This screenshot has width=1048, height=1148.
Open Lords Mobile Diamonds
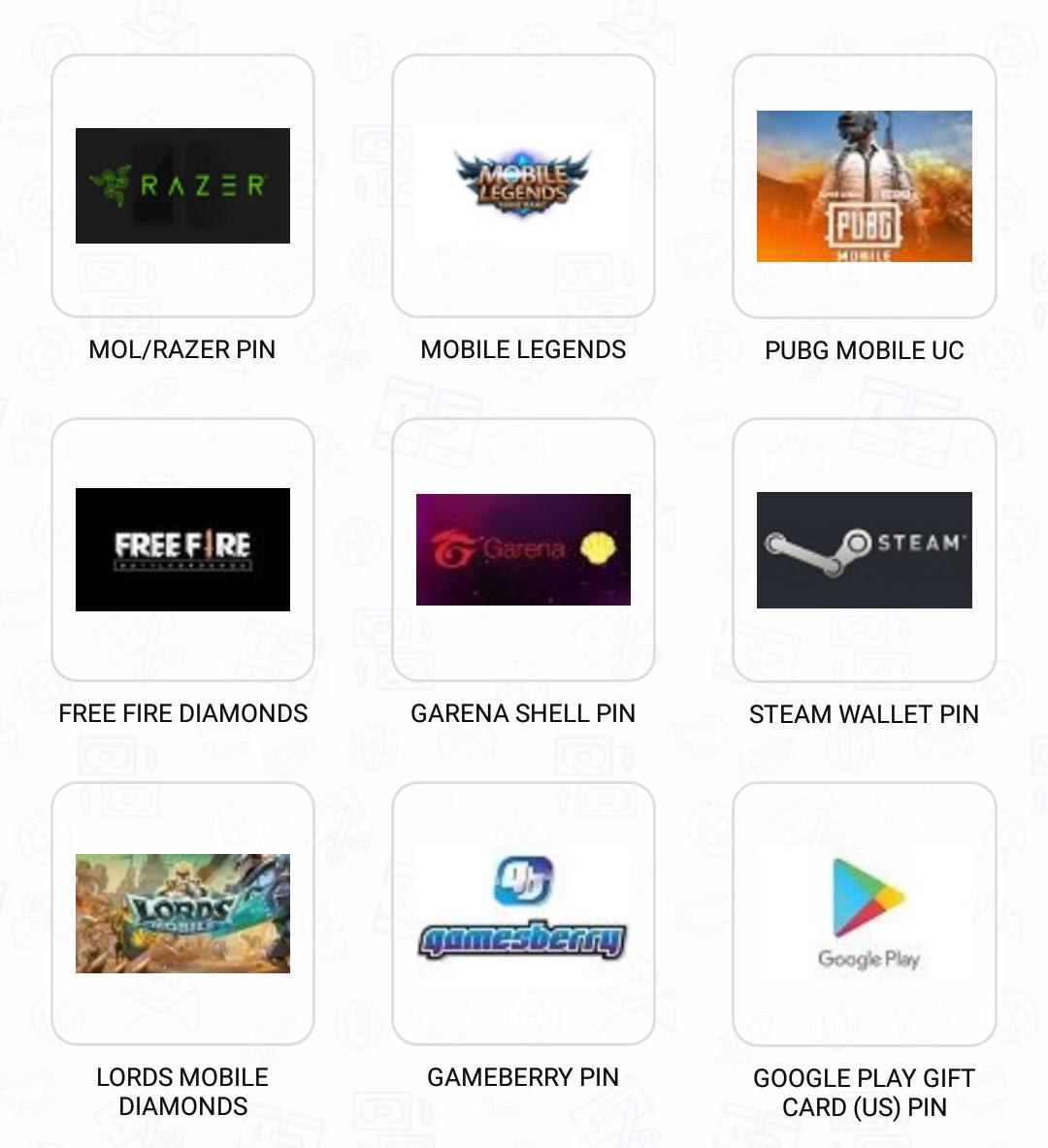(x=182, y=913)
